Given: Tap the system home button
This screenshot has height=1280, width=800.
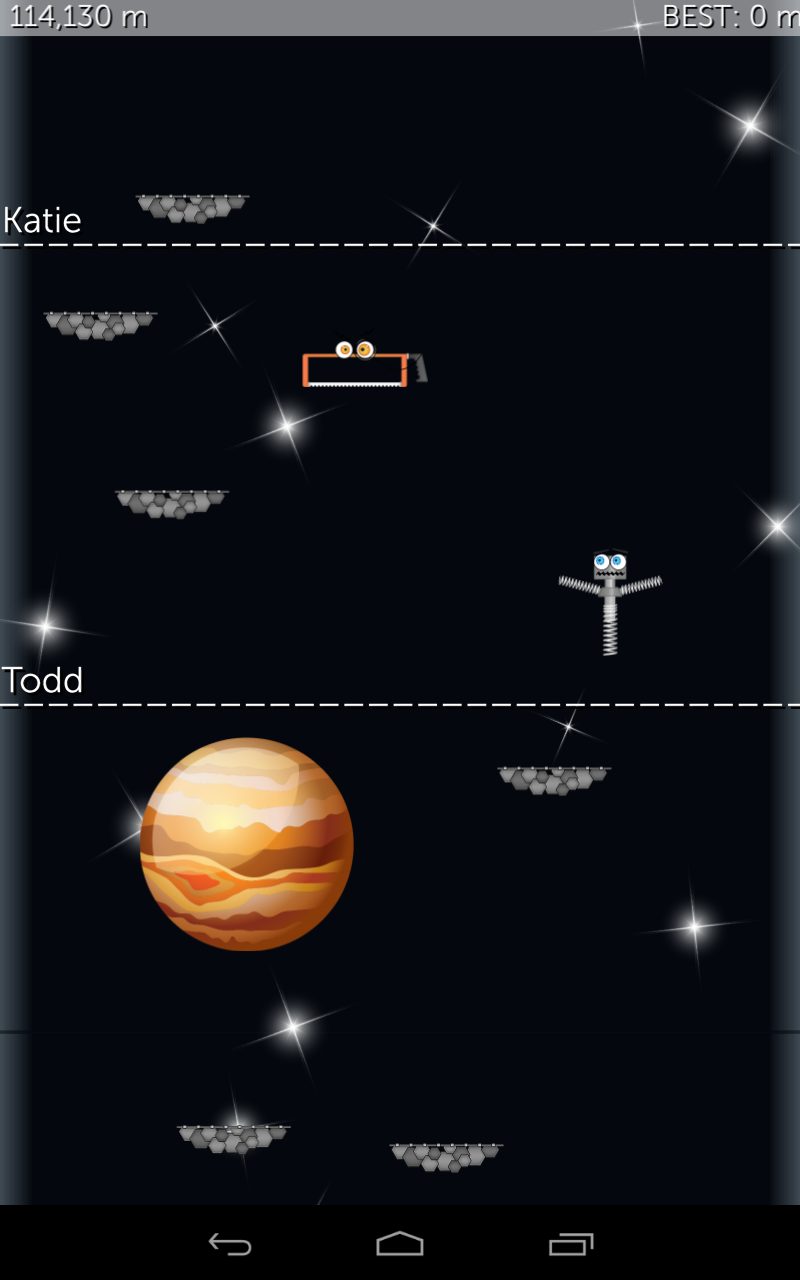Looking at the screenshot, I should pos(400,1243).
